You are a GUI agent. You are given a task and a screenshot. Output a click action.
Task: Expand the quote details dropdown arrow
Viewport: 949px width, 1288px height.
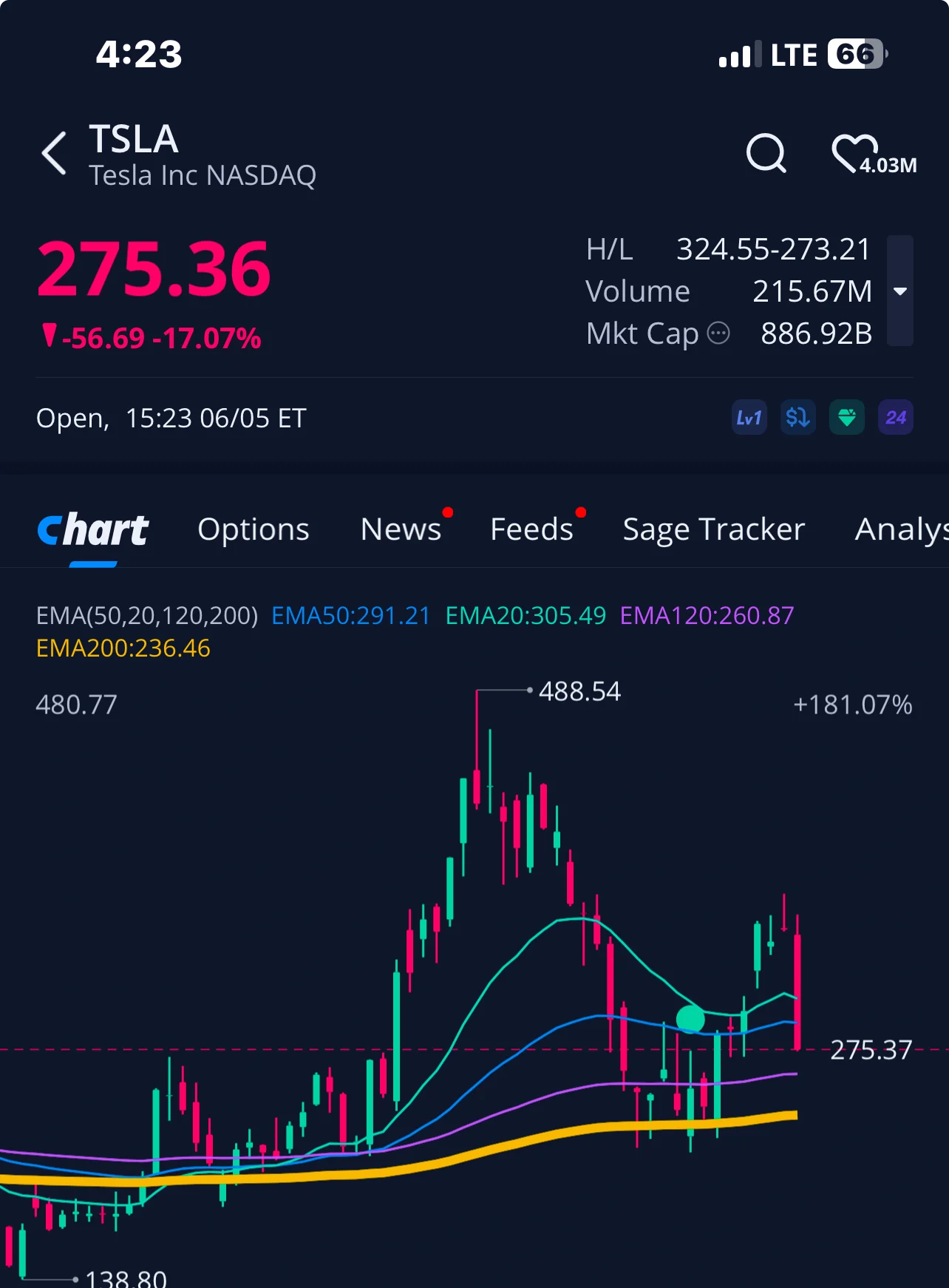click(x=899, y=291)
